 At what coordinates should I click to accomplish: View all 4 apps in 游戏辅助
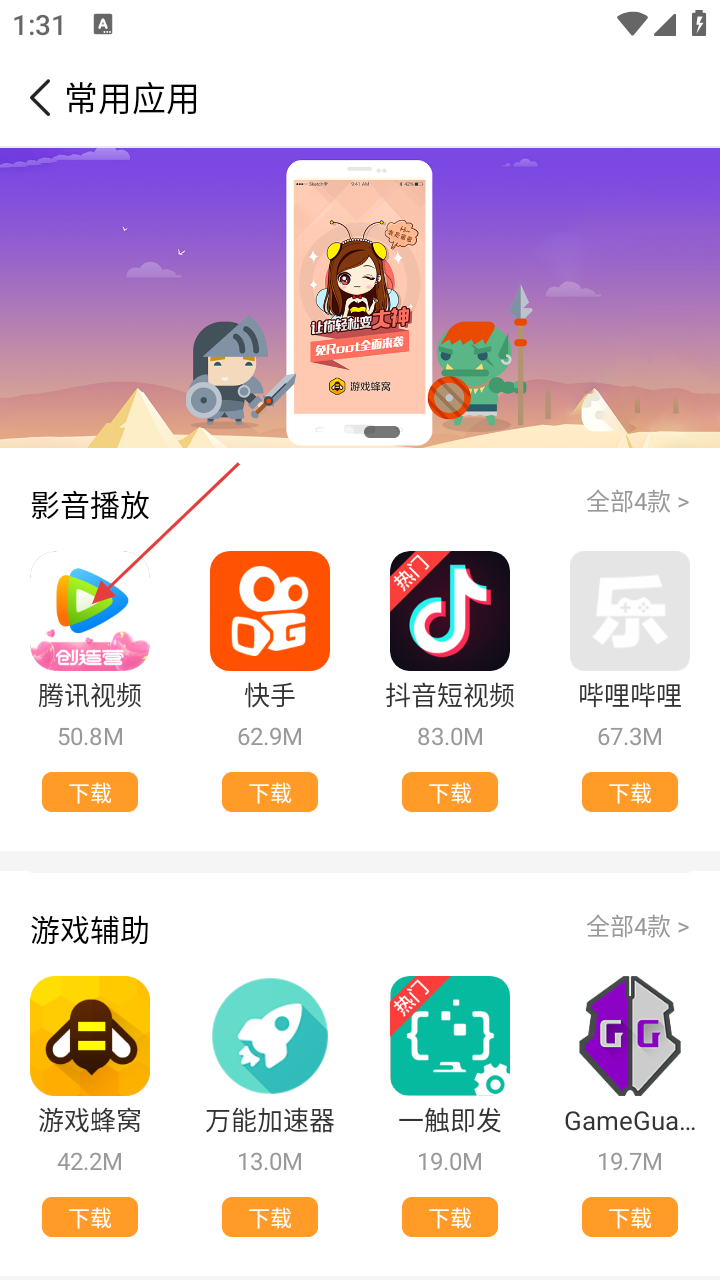637,927
